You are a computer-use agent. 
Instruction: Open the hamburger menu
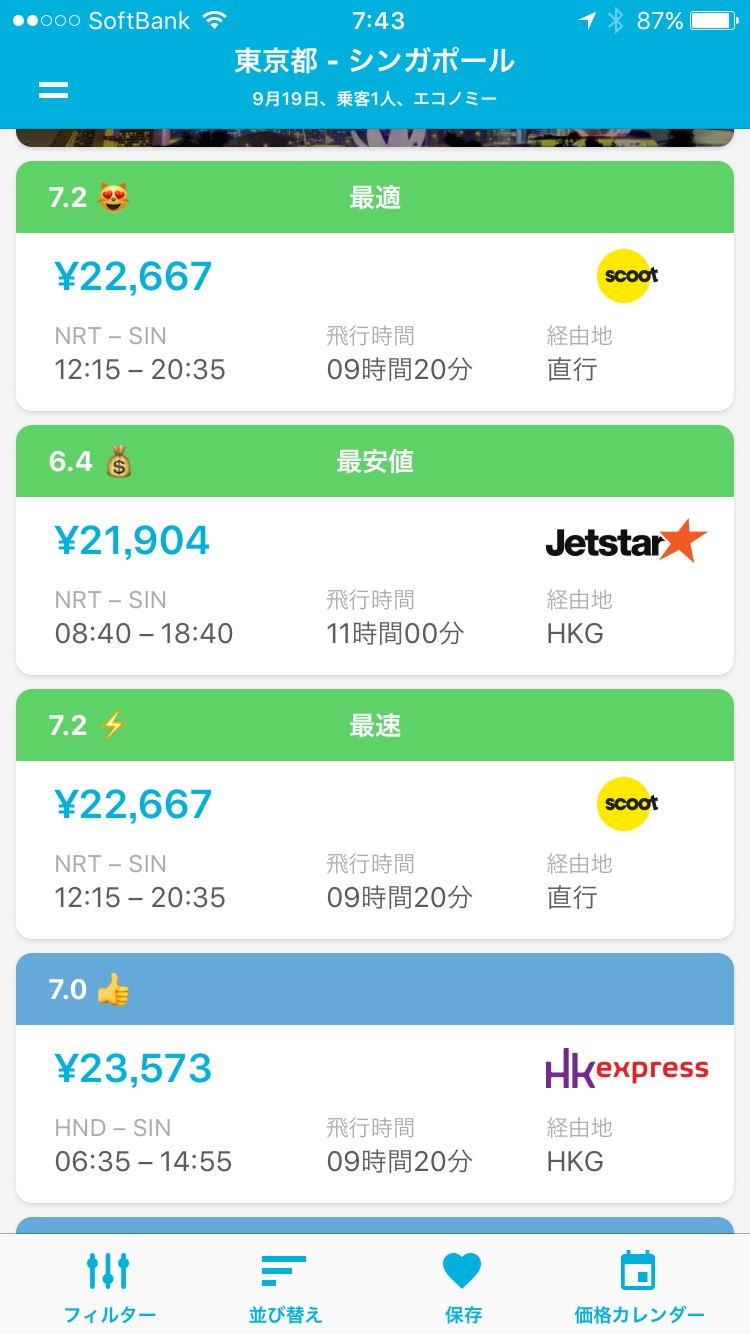click(53, 90)
